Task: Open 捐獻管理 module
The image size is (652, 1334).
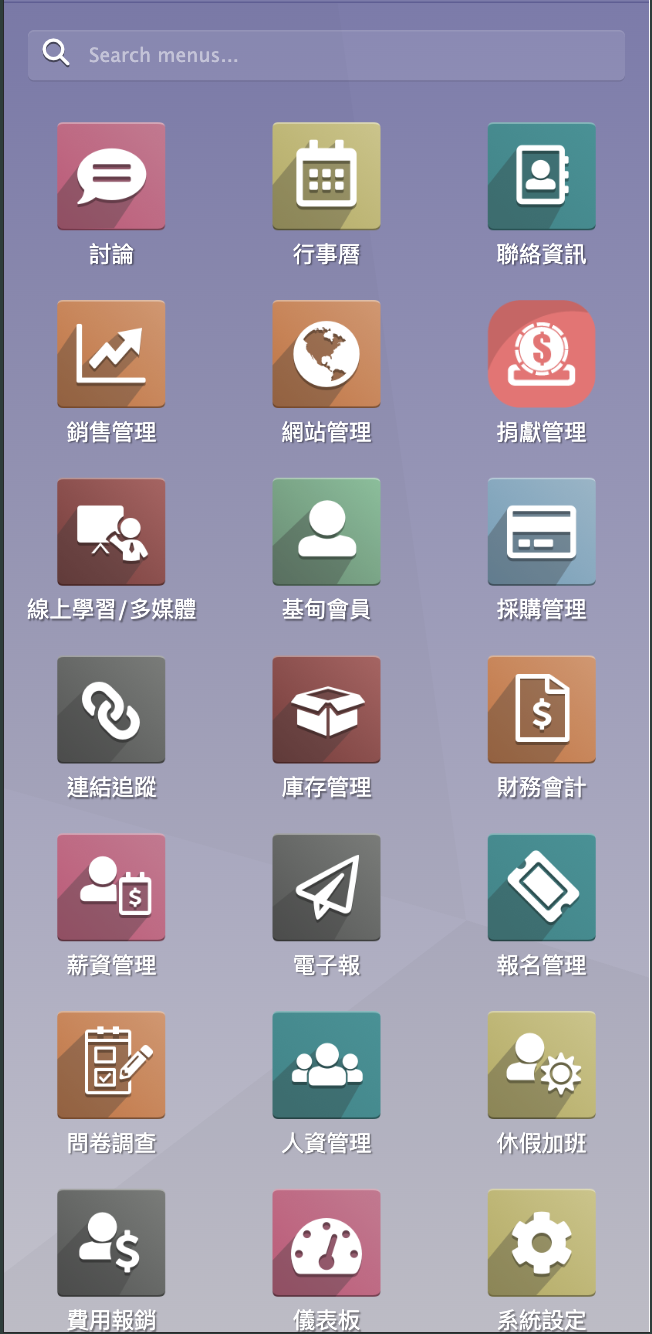Action: (x=541, y=355)
